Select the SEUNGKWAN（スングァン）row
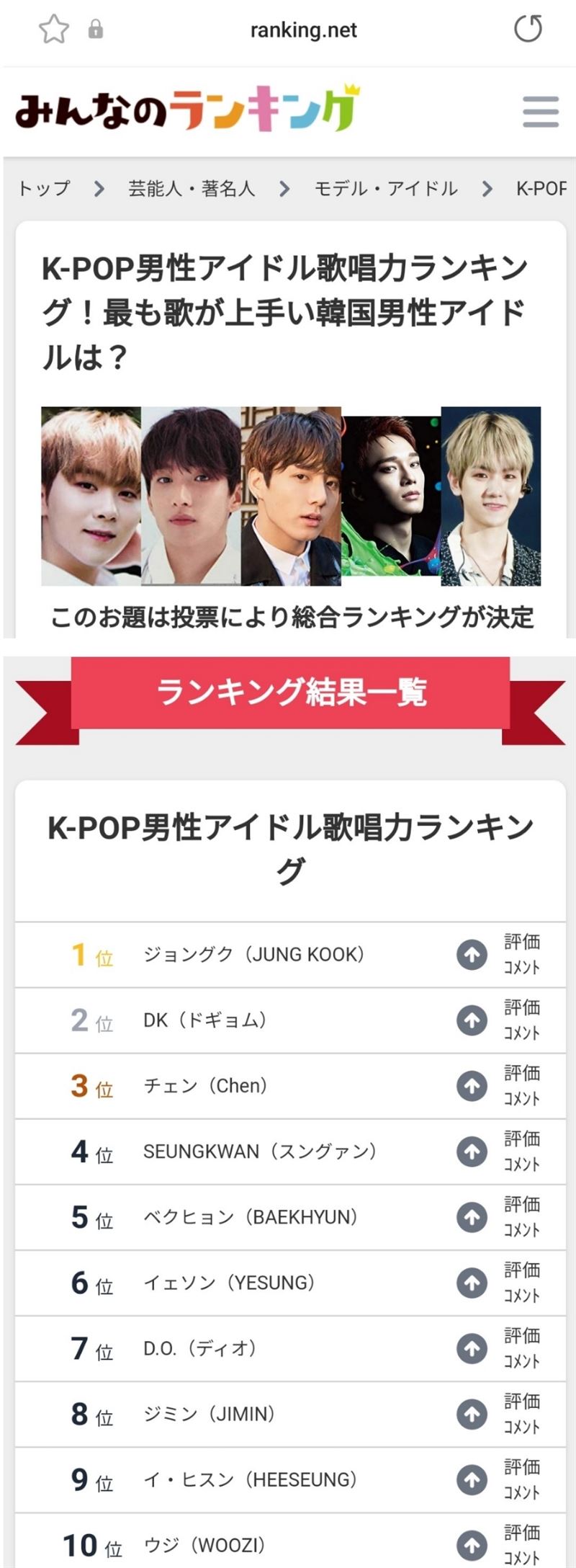Viewport: 576px width, 1568px height. pos(259,1151)
